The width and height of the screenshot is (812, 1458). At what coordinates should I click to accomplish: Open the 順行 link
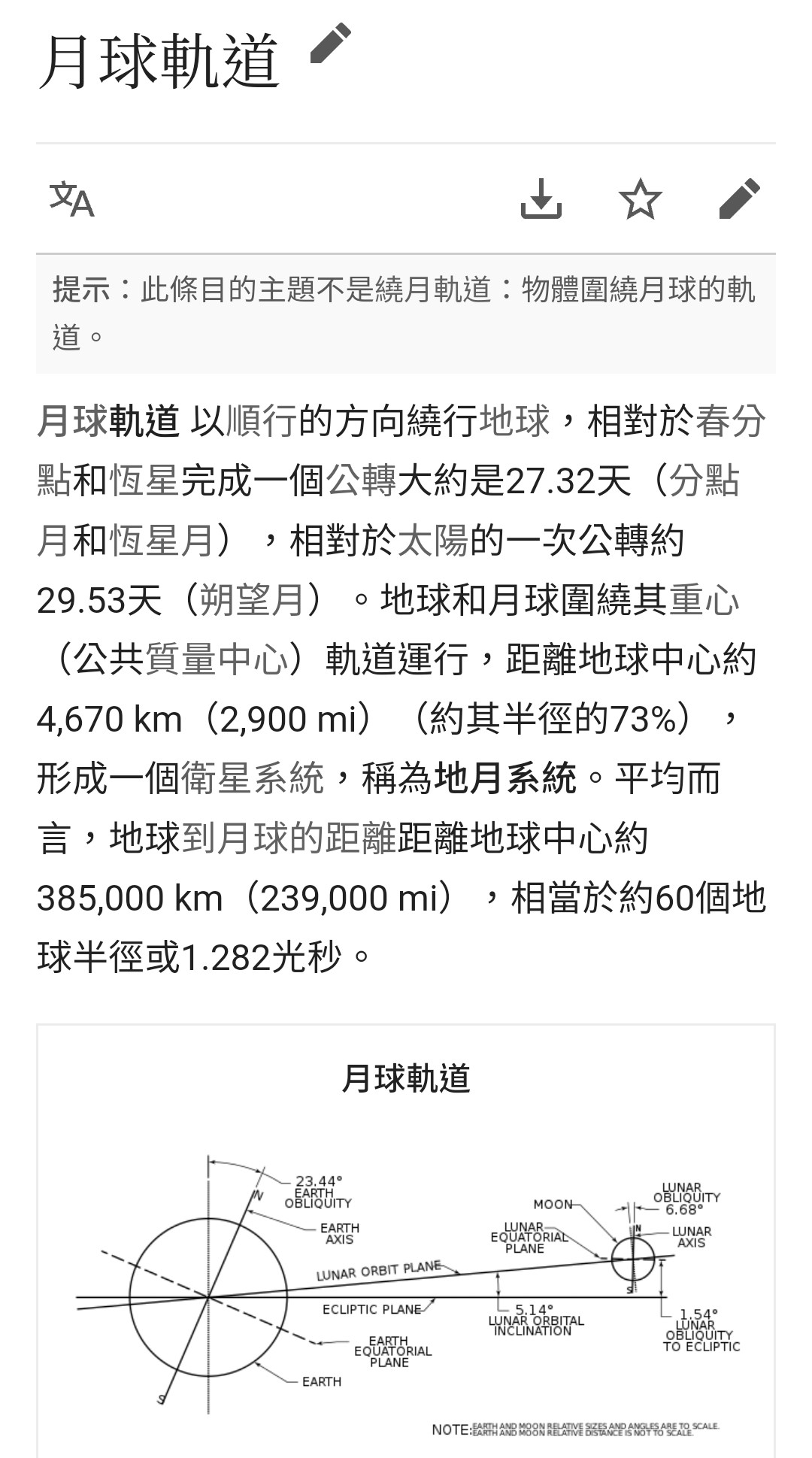[262, 420]
